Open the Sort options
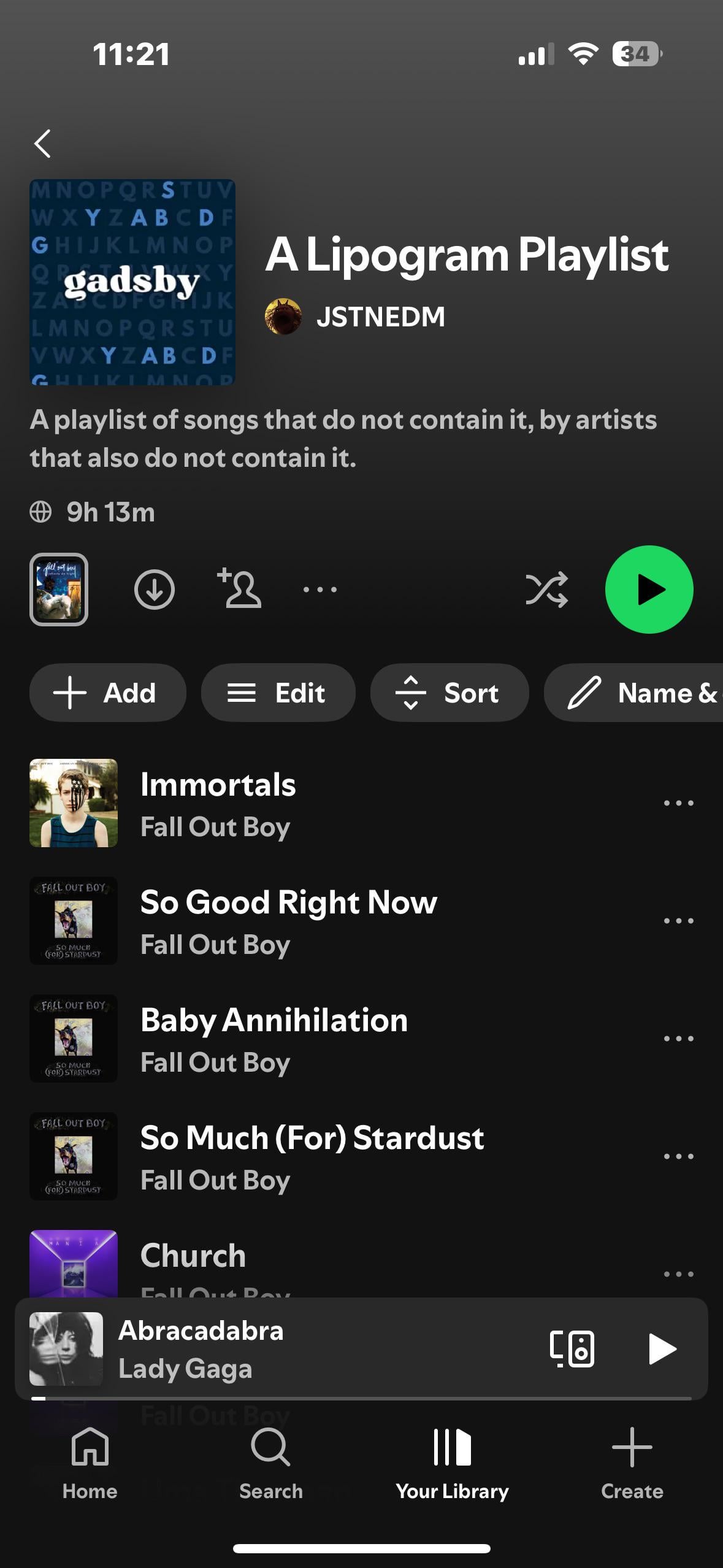Viewport: 723px width, 1568px height. coord(449,693)
